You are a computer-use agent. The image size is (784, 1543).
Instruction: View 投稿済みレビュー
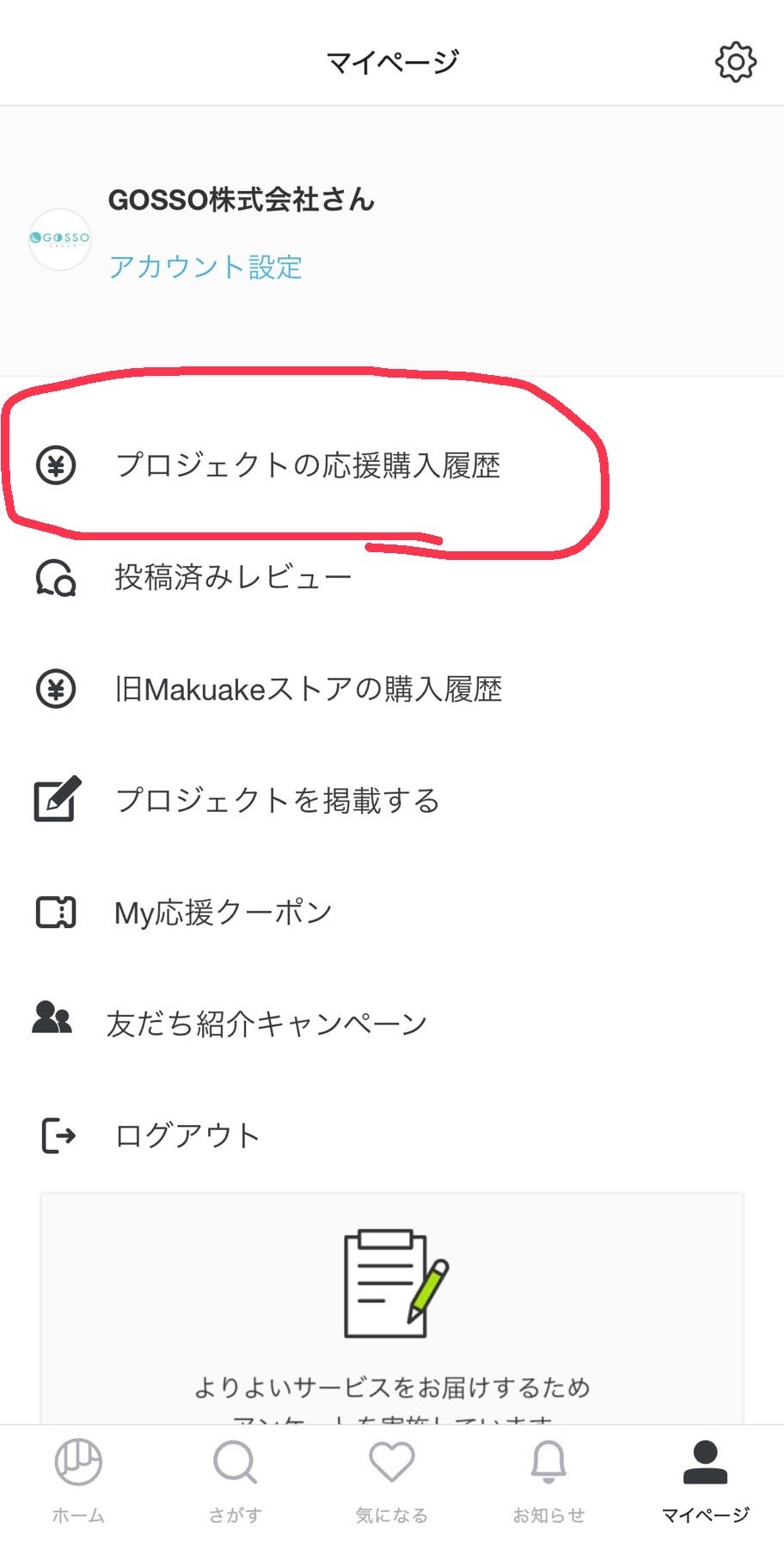(x=392, y=577)
